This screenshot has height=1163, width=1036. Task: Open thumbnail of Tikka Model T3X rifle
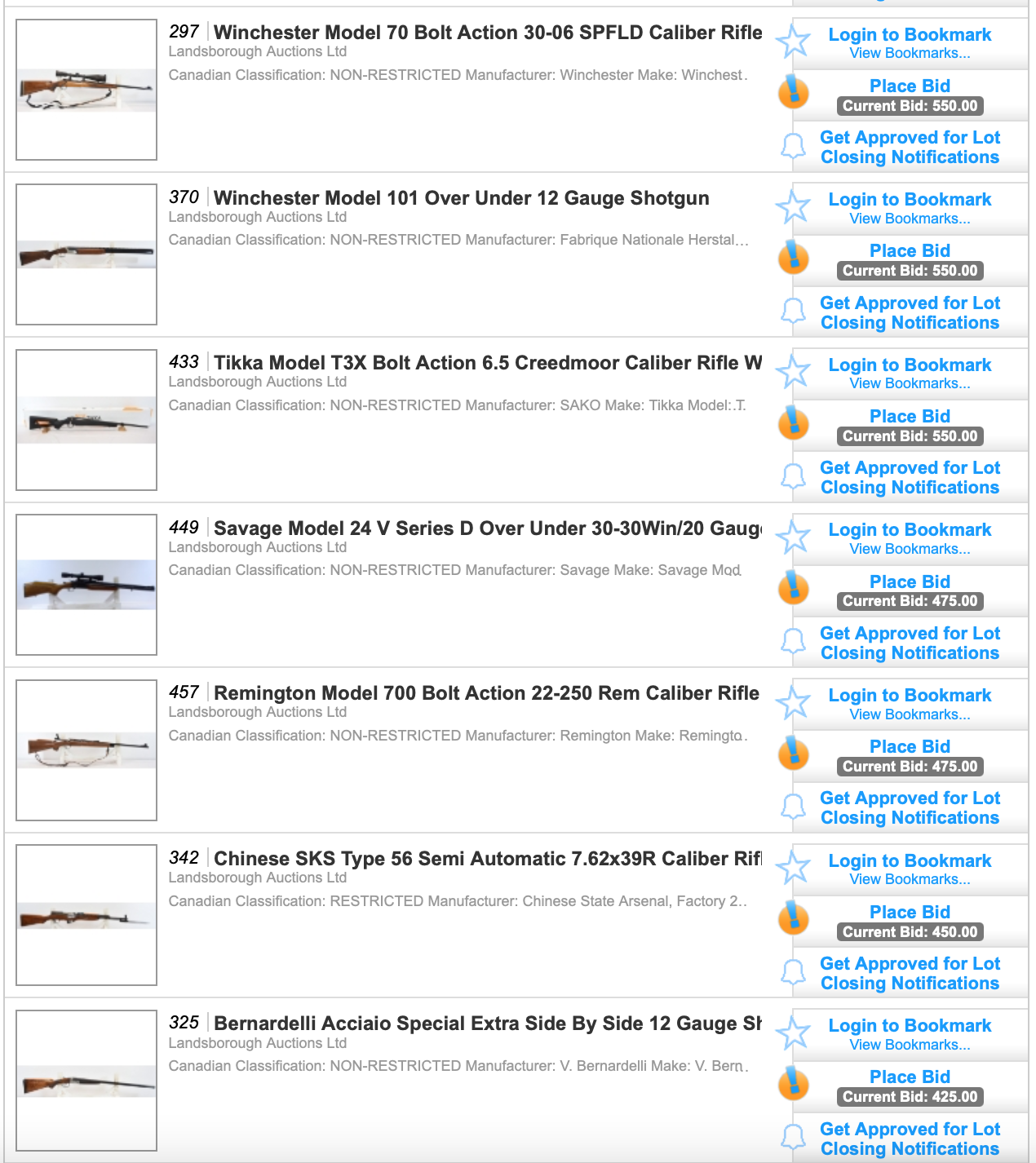click(86, 420)
